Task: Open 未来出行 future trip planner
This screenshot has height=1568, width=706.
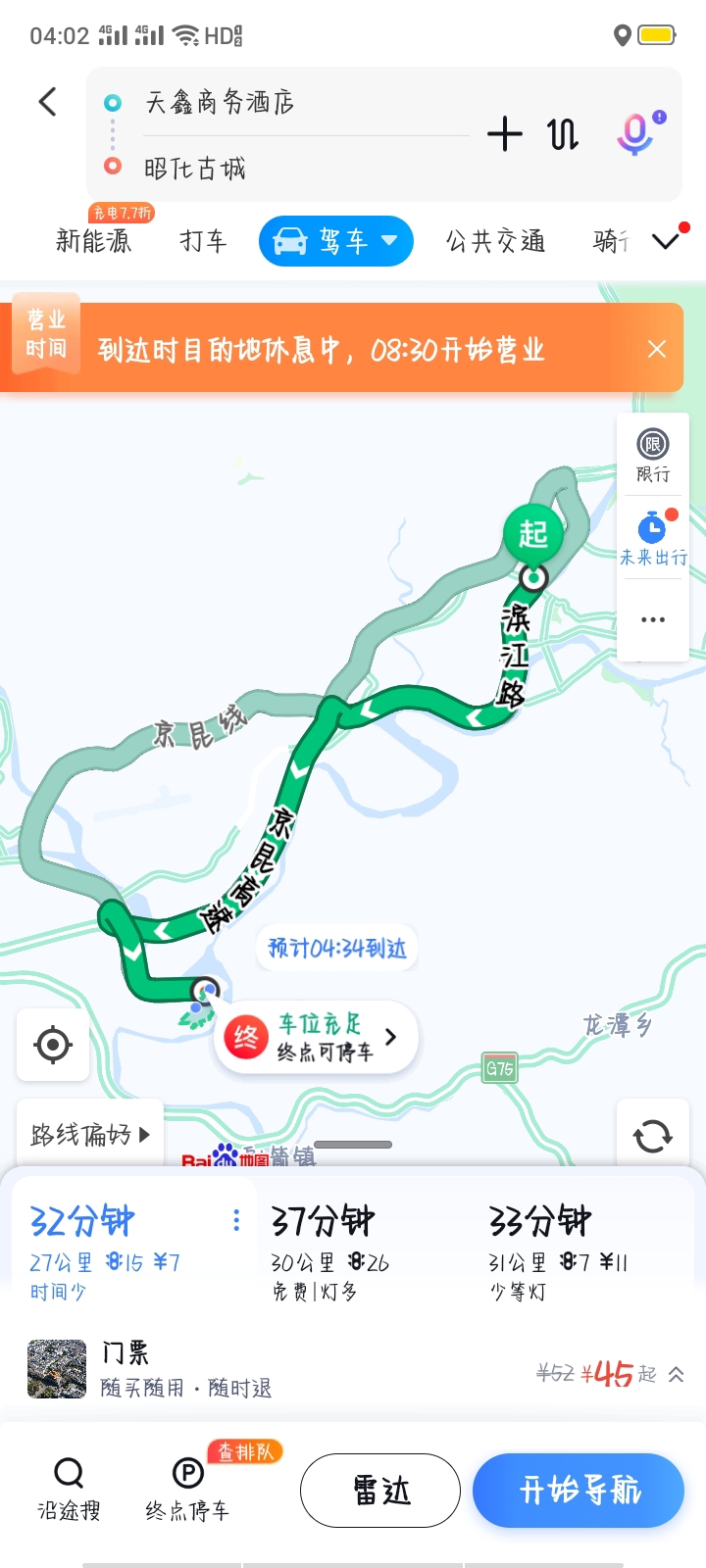Action: coord(653,539)
